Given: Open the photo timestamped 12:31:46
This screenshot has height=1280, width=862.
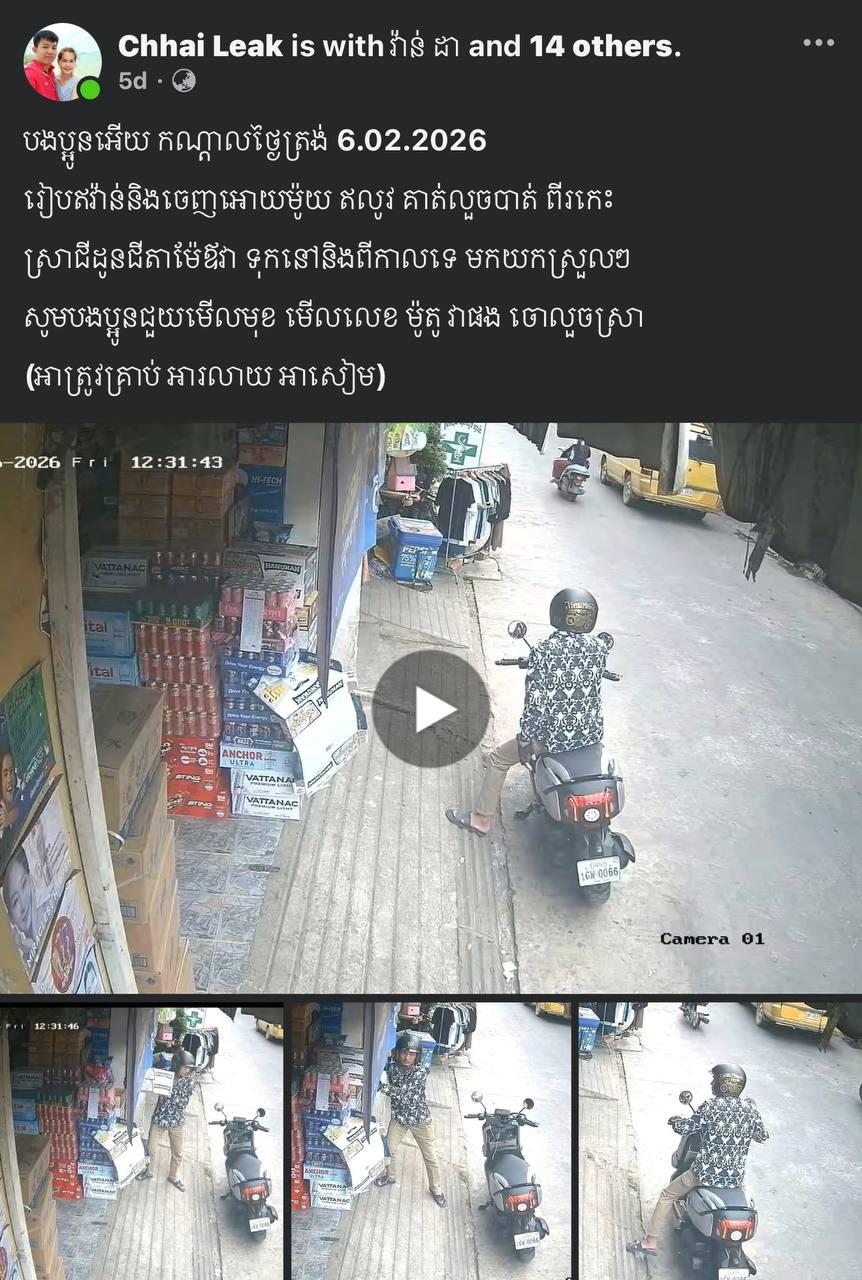Looking at the screenshot, I should 141,1140.
